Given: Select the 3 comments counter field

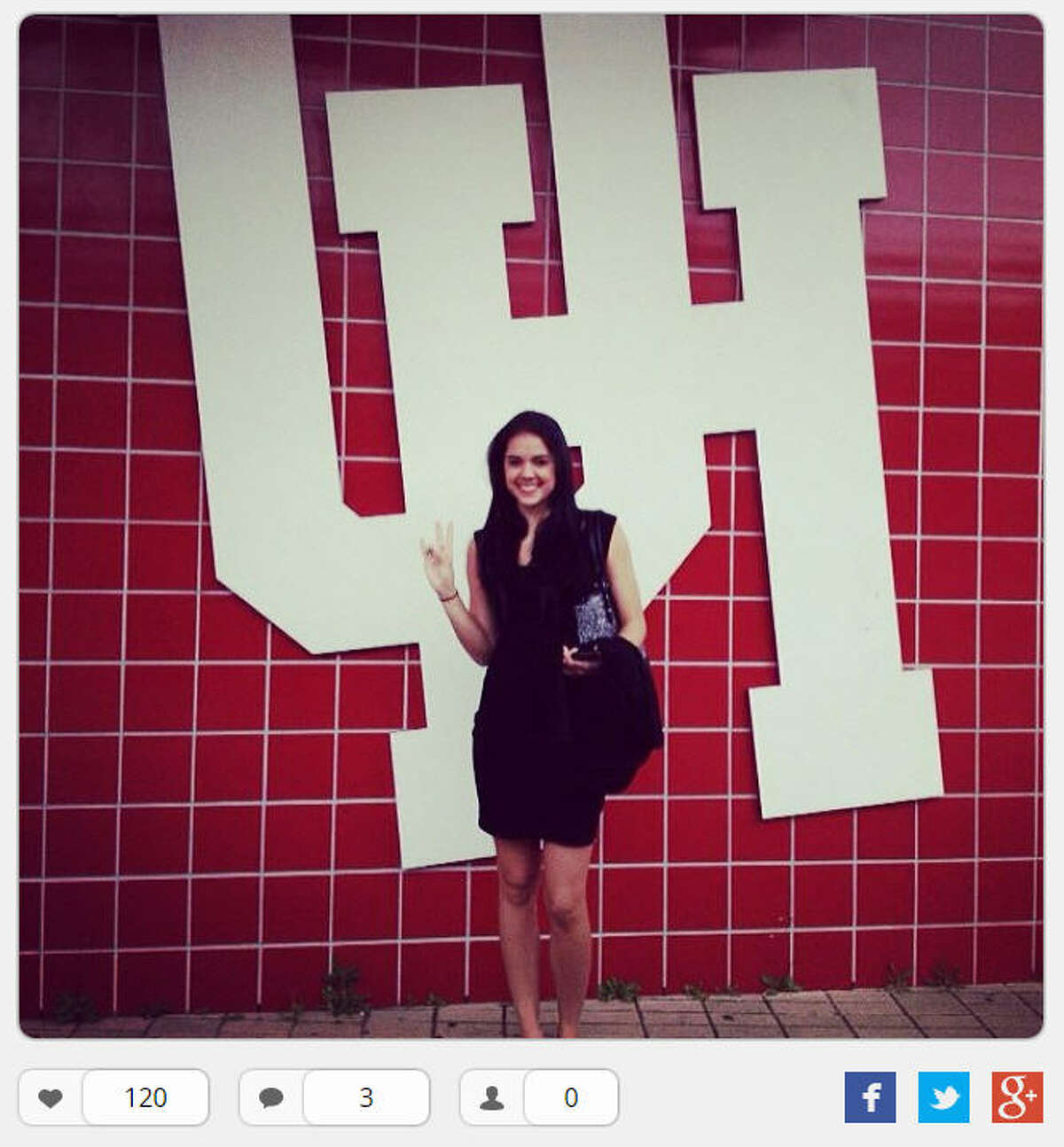Looking at the screenshot, I should tap(366, 1097).
